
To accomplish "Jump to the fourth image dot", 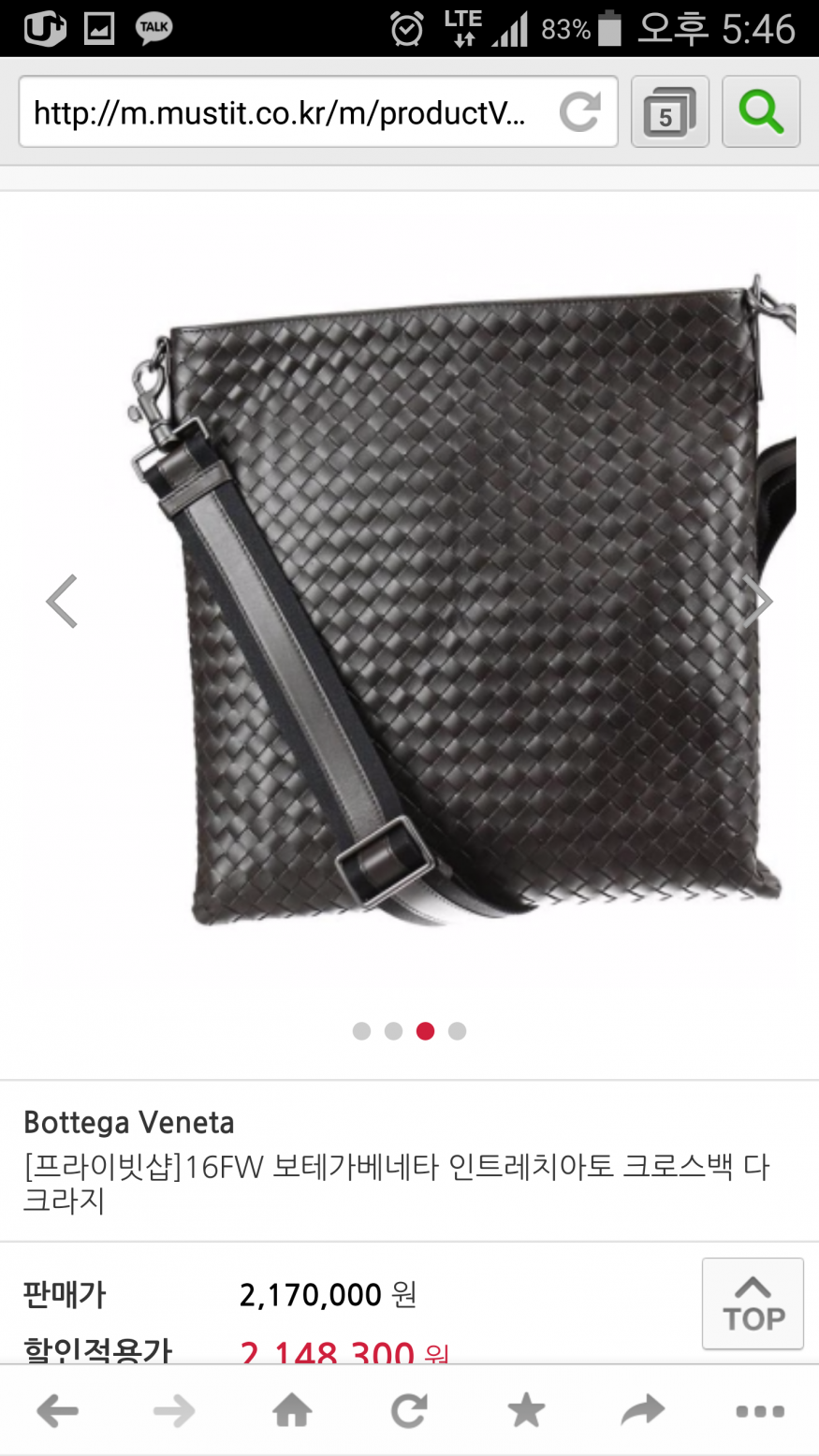I will pyautogui.click(x=457, y=1031).
